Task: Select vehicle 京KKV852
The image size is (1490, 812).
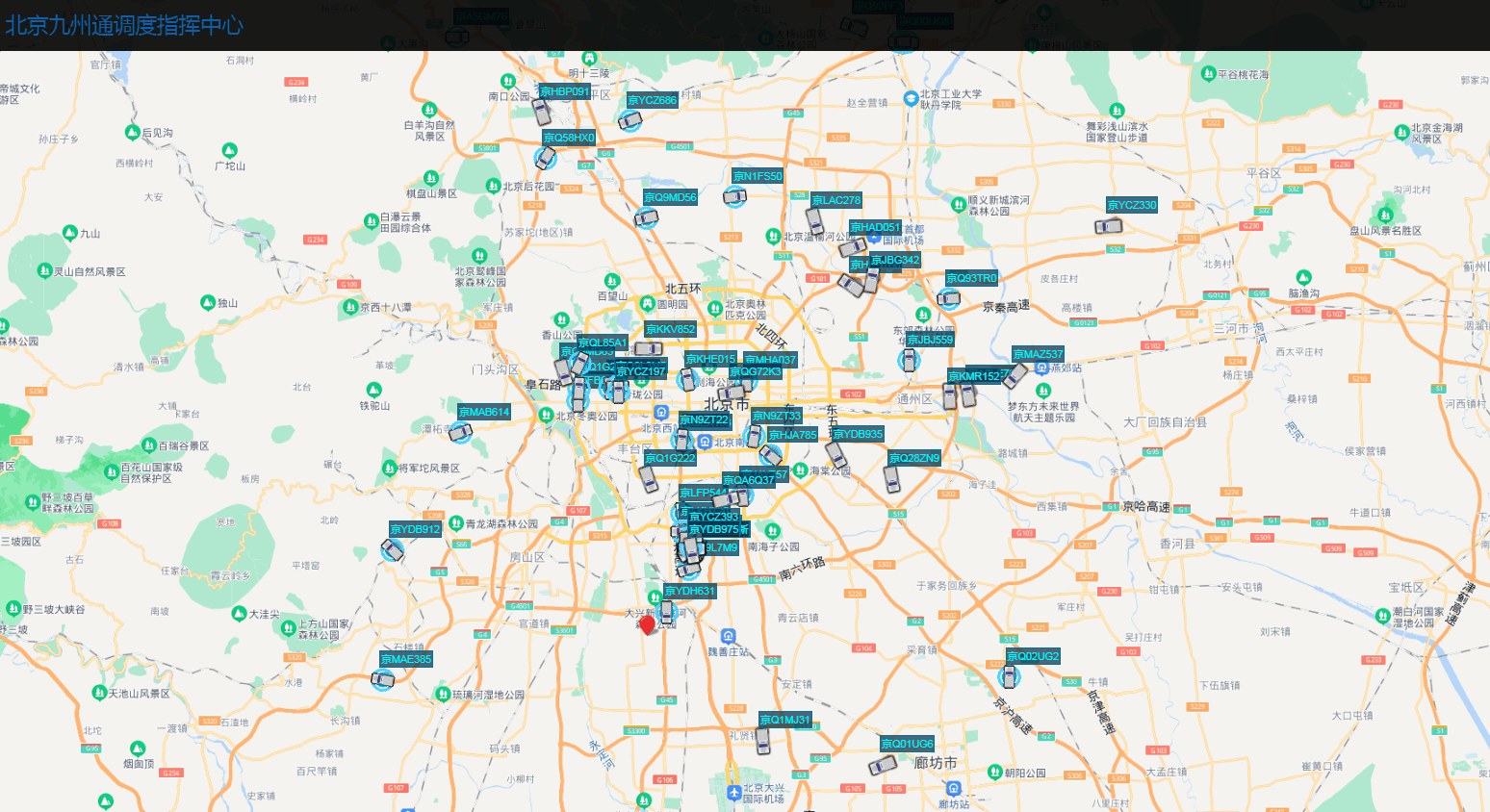Action: coord(648,348)
